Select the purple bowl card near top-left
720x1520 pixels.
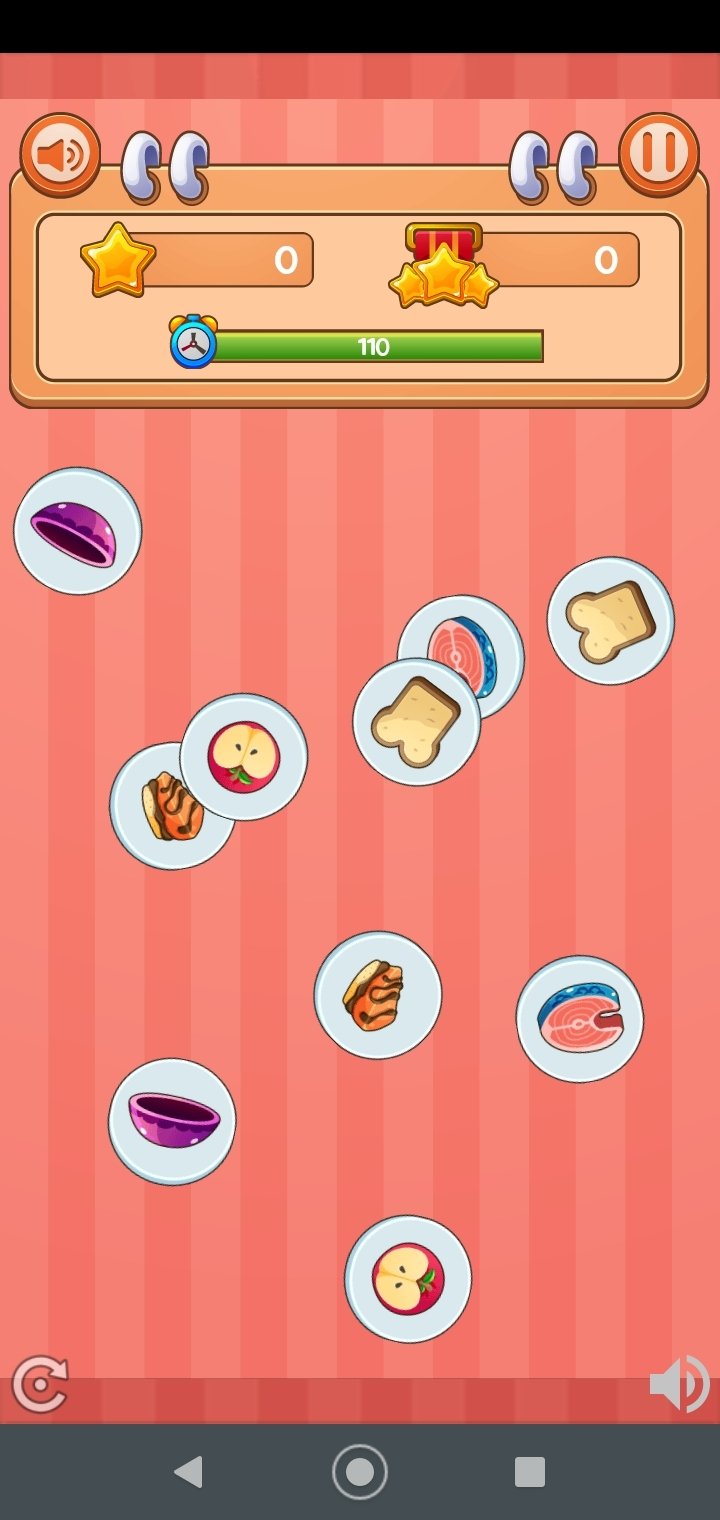point(77,530)
